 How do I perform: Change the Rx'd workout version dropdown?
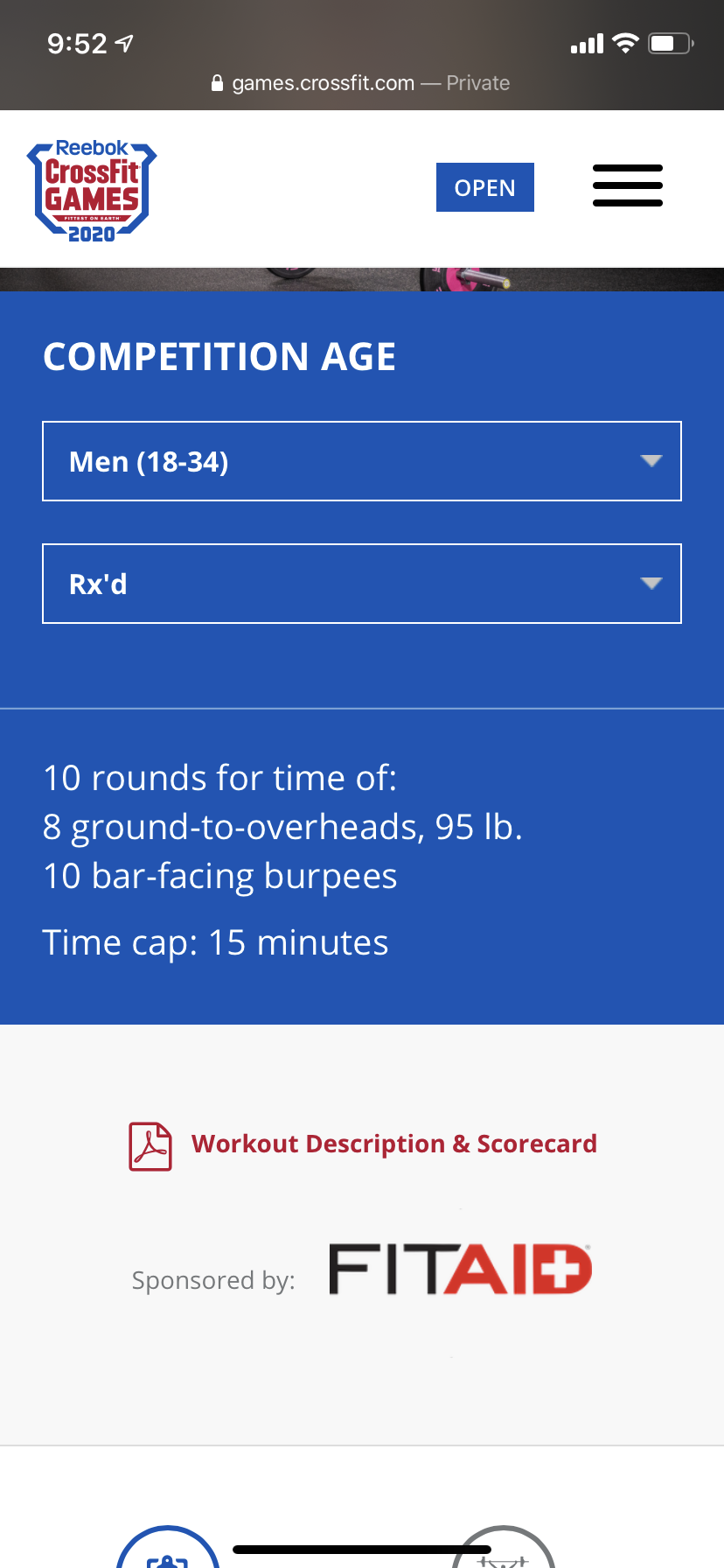[362, 584]
